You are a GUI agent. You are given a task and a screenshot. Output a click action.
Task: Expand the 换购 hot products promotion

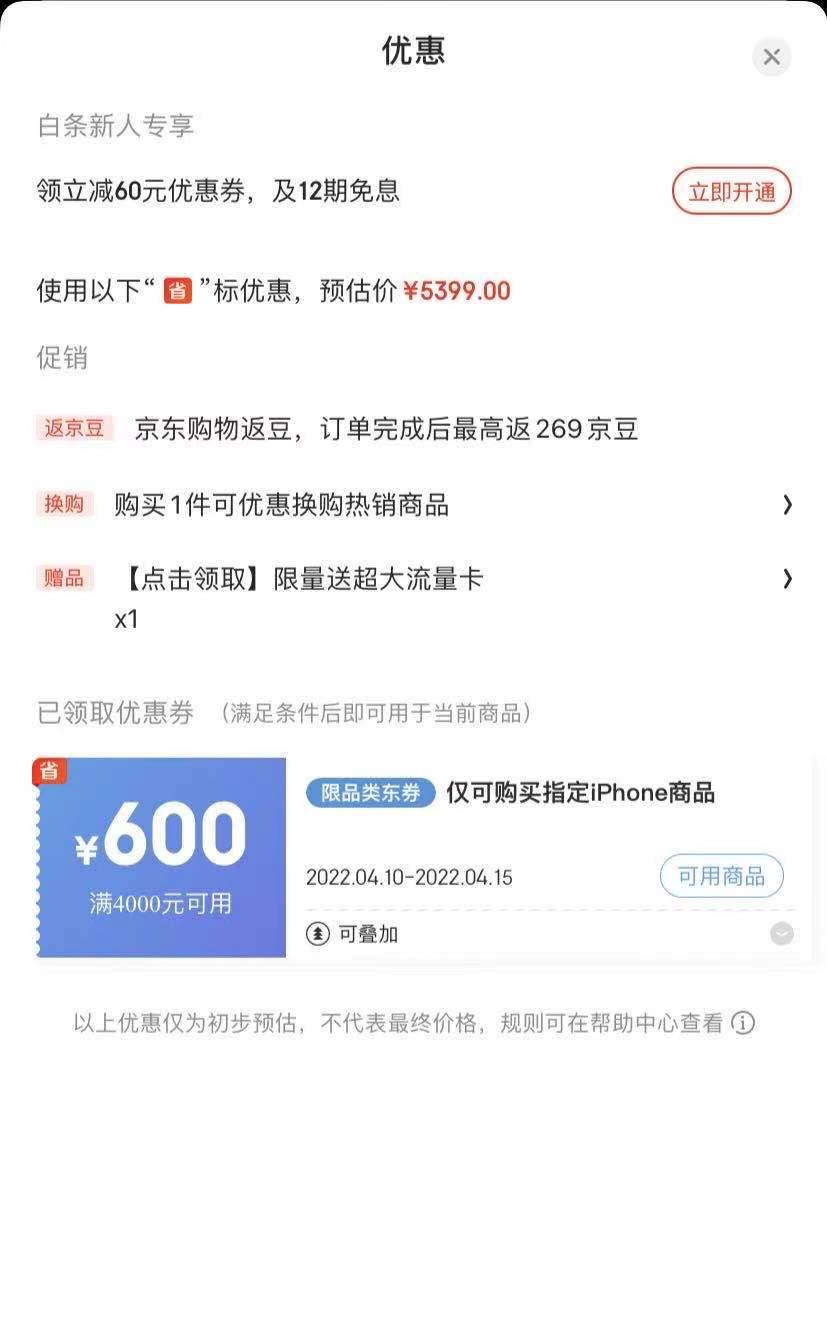[788, 505]
